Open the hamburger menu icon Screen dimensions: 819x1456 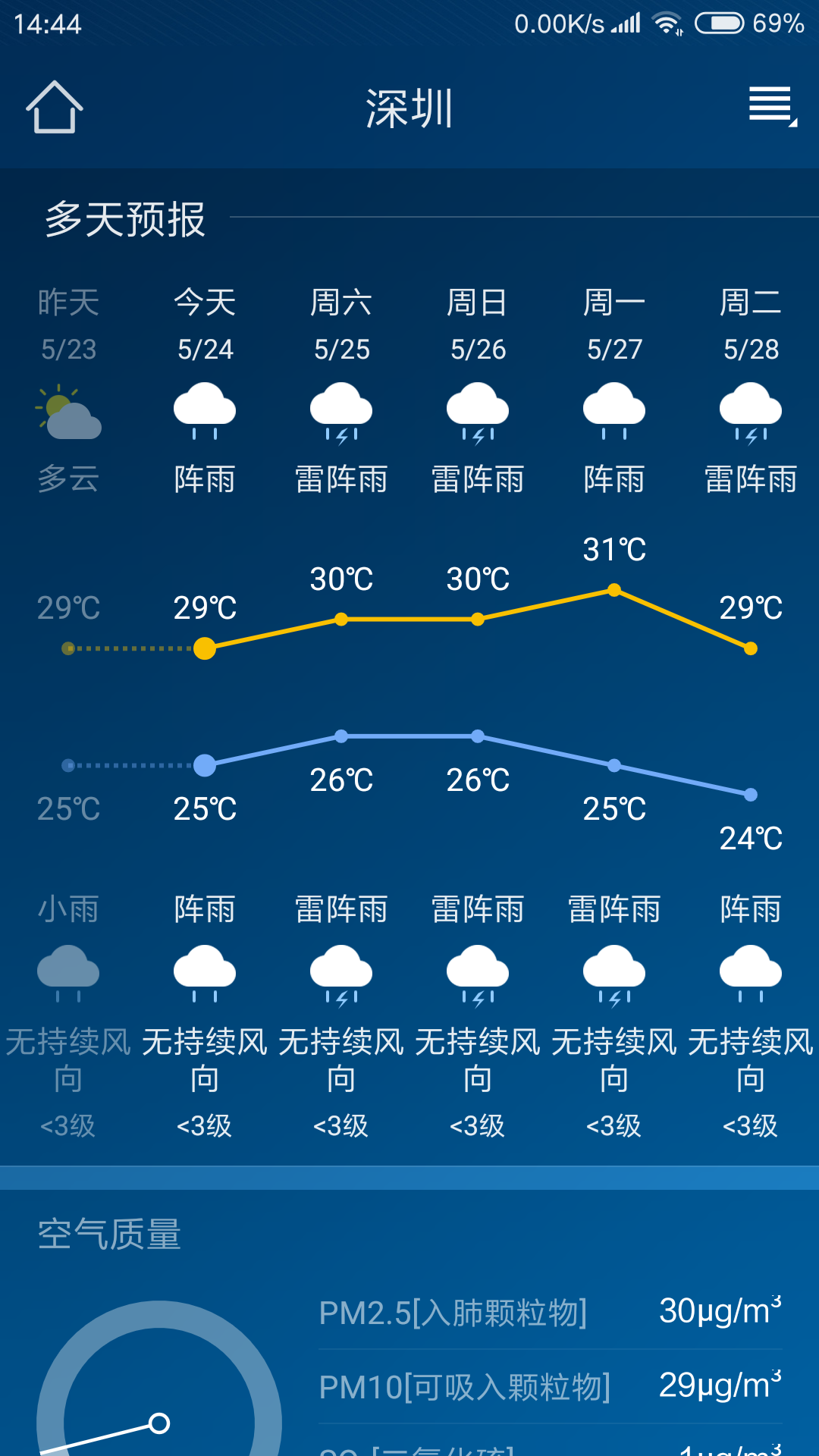click(x=770, y=108)
